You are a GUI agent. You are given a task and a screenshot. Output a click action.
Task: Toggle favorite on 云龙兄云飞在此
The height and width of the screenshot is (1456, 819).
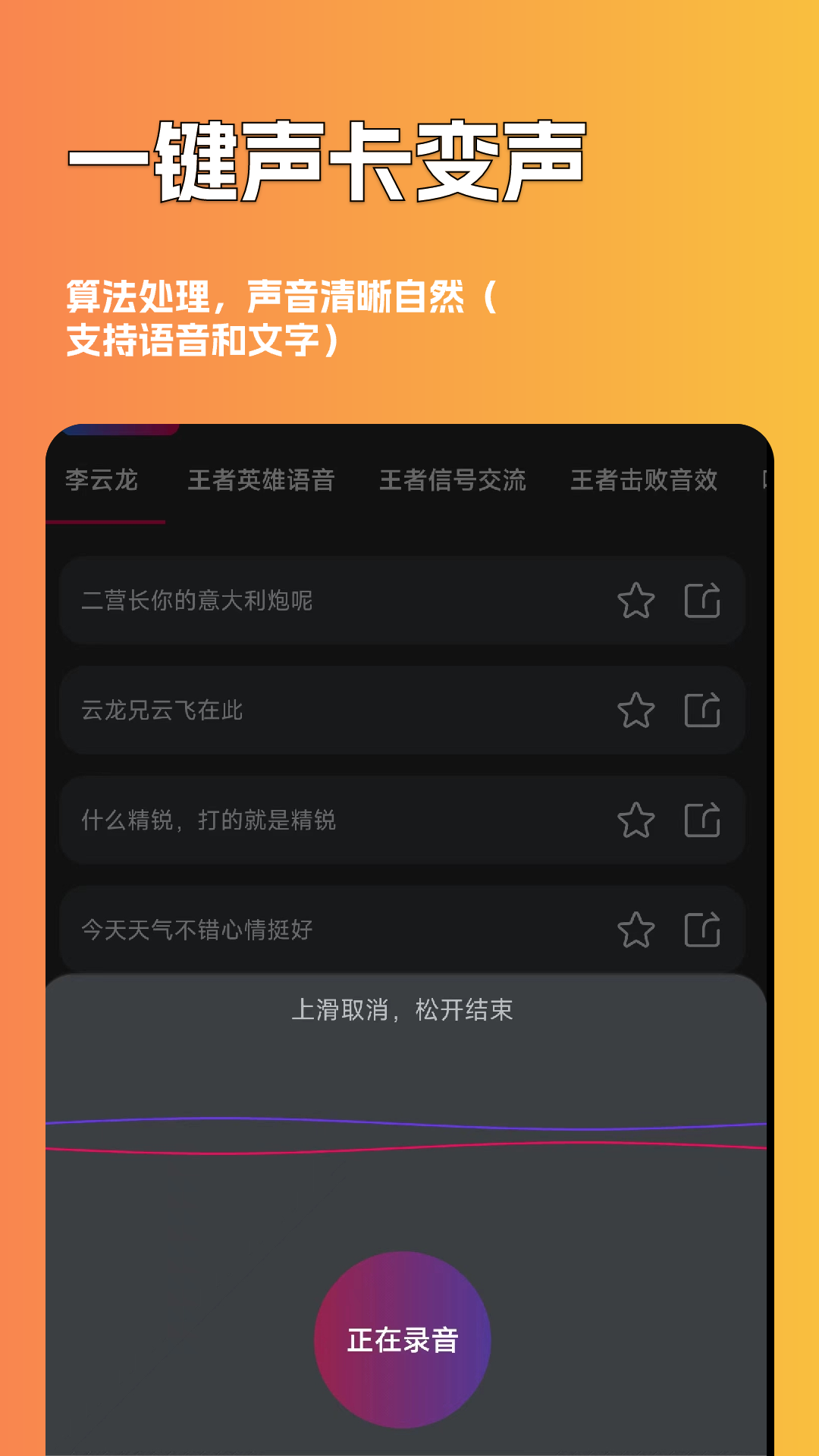(635, 711)
